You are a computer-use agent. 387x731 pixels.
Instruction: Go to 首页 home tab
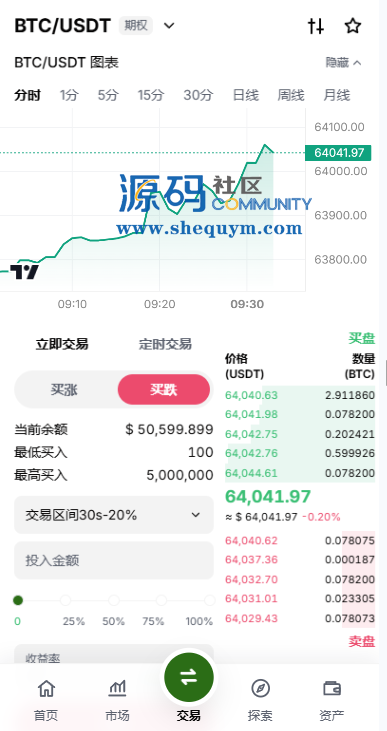coord(46,700)
